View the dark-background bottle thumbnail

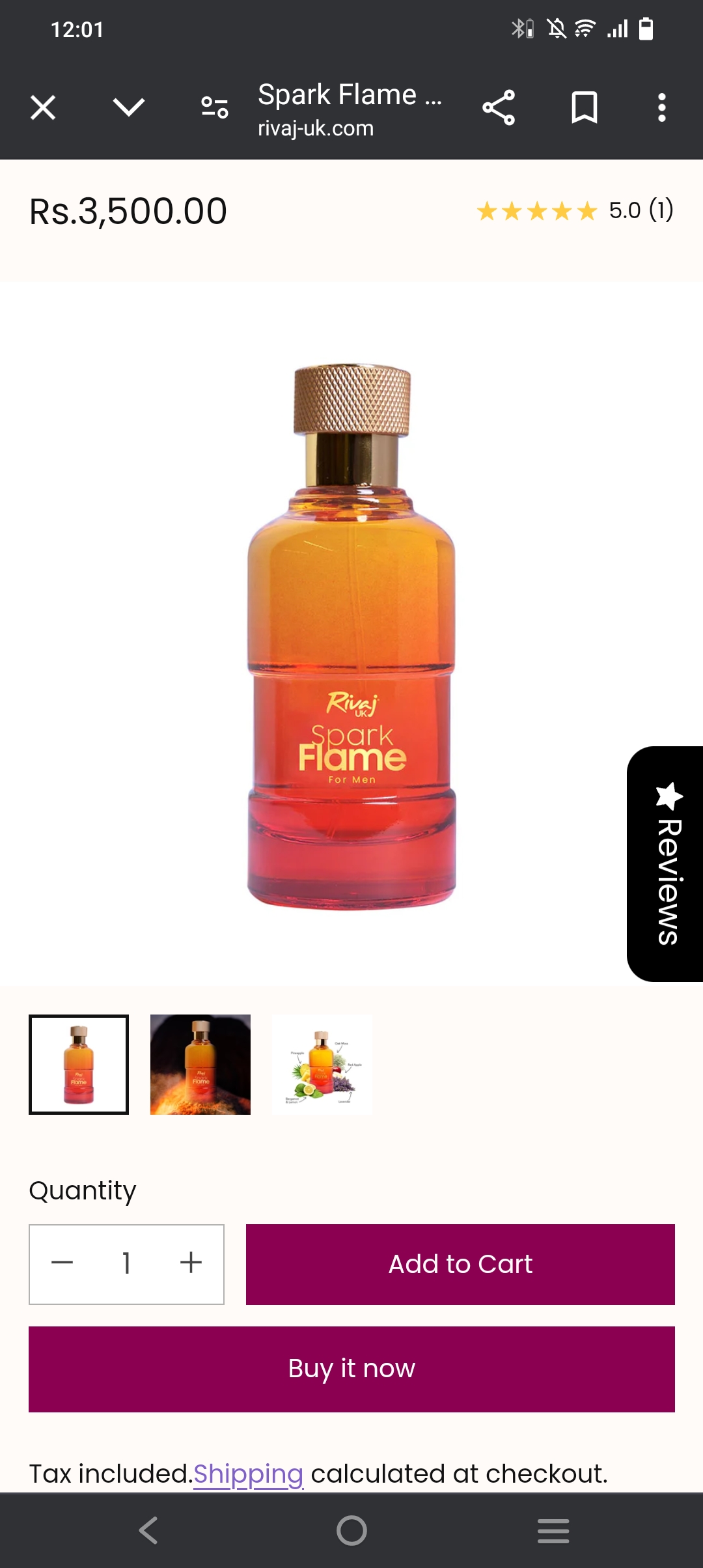200,1065
